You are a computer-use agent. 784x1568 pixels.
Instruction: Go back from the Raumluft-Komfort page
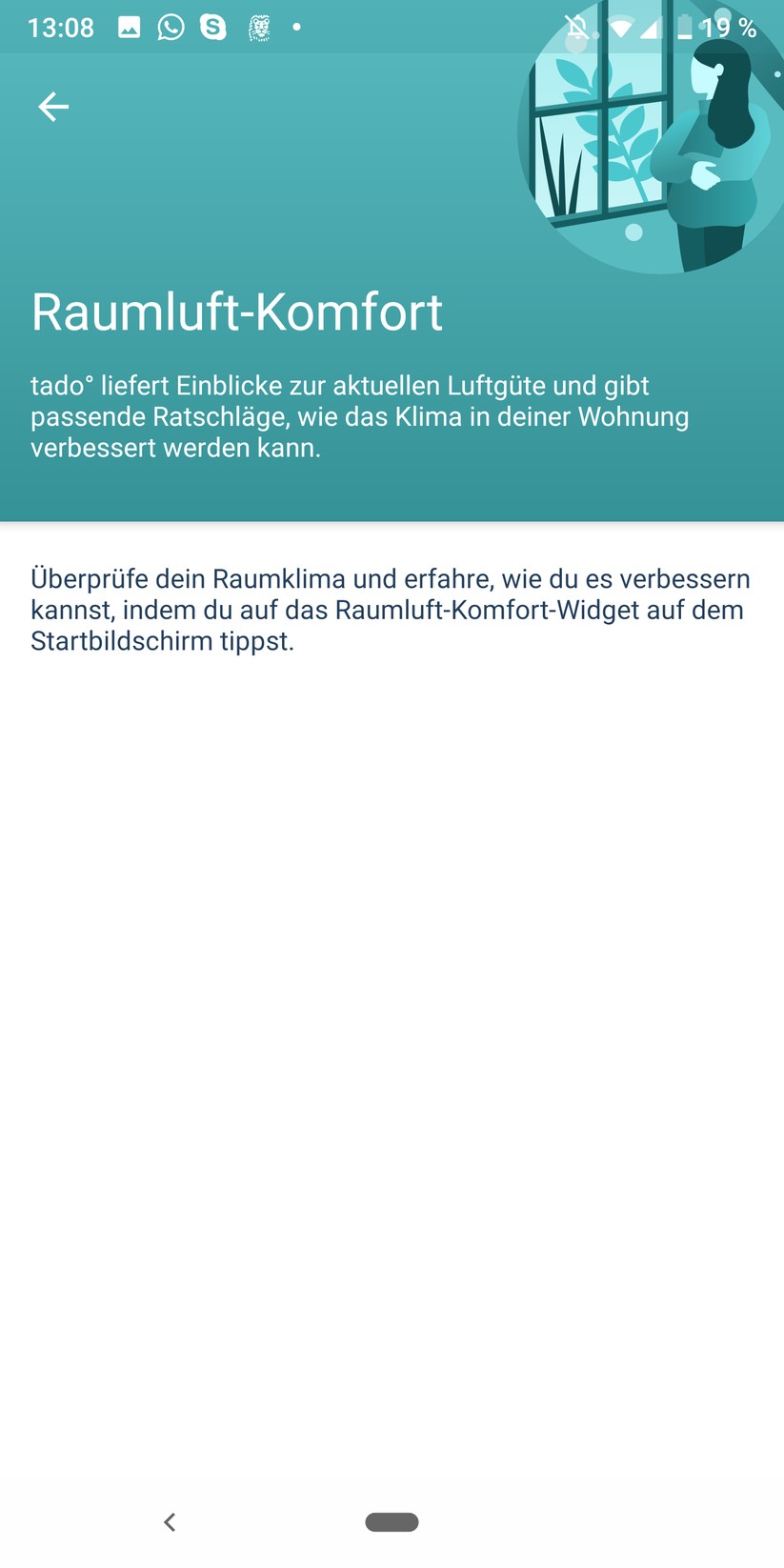(x=53, y=107)
